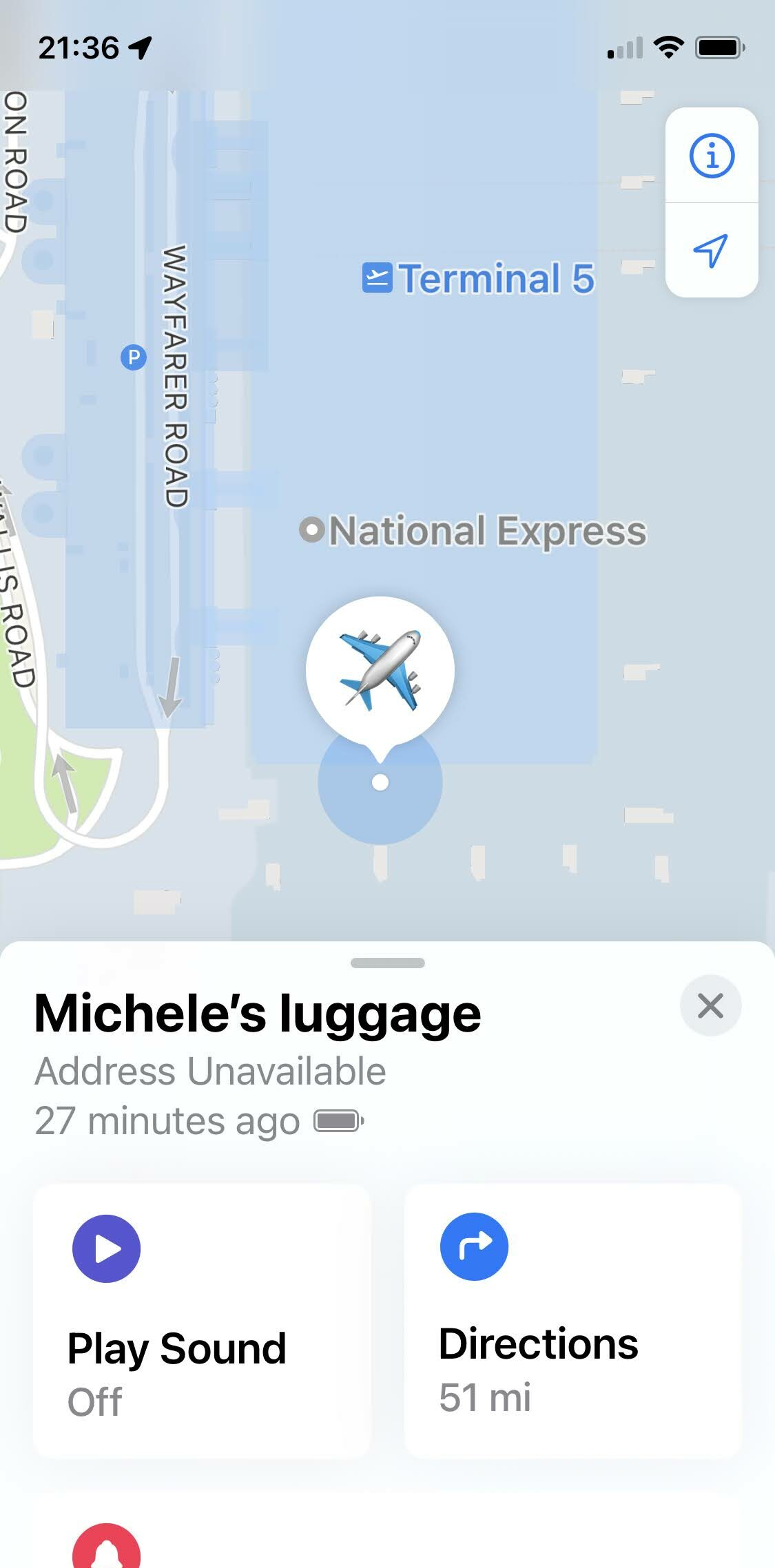The width and height of the screenshot is (775, 1568).
Task: Tap the panel's grabber handle
Action: click(x=388, y=963)
